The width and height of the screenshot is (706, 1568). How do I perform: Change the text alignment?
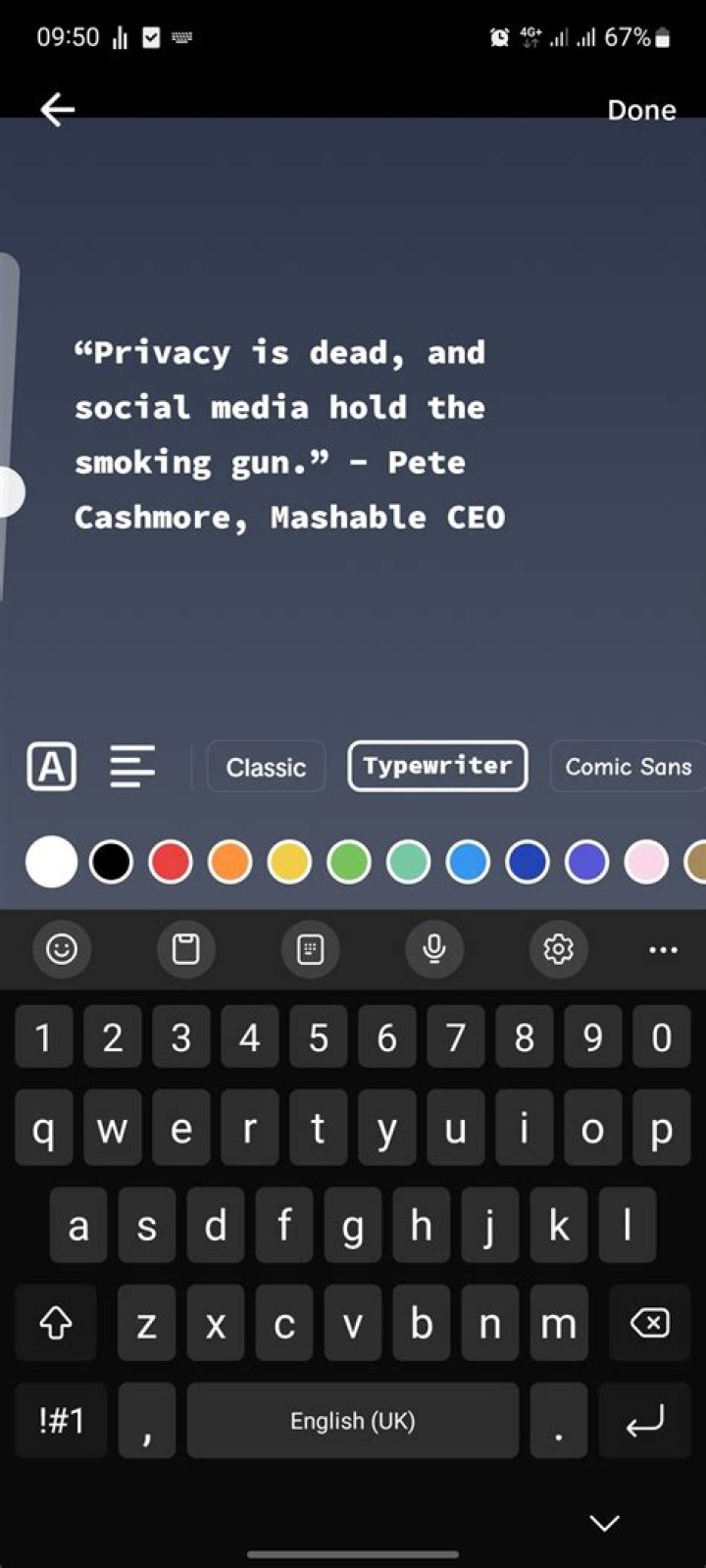click(132, 766)
